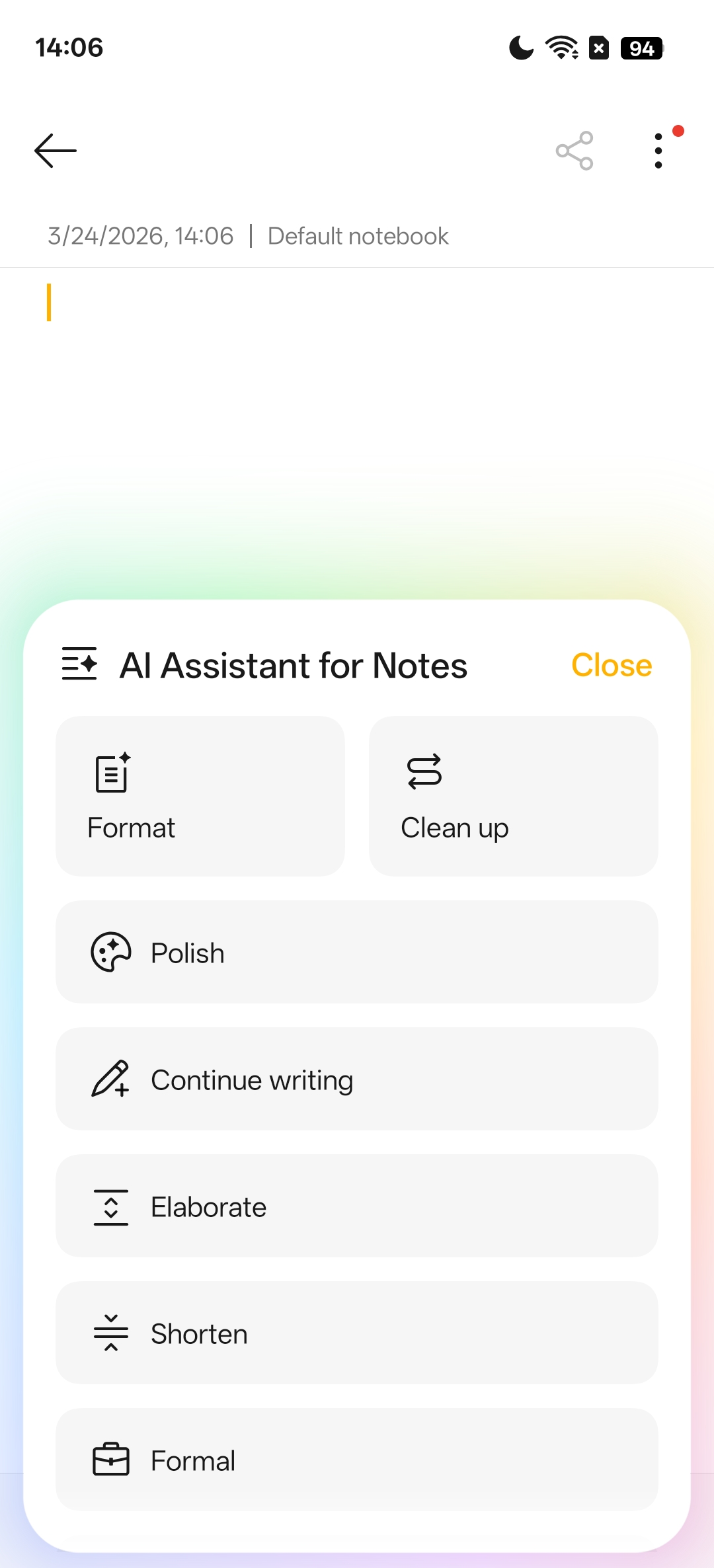Go back using the arrow icon
Viewport: 714px width, 1568px height.
point(56,151)
